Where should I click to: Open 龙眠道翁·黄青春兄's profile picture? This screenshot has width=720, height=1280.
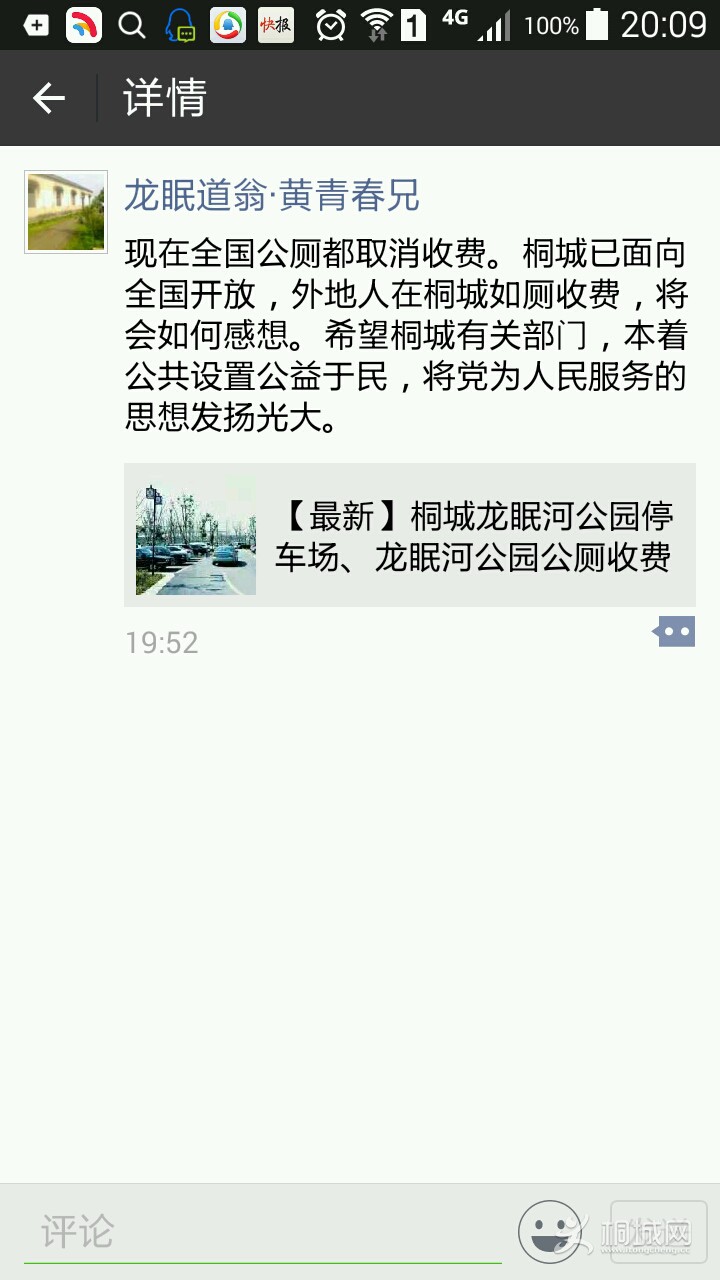pyautogui.click(x=66, y=211)
